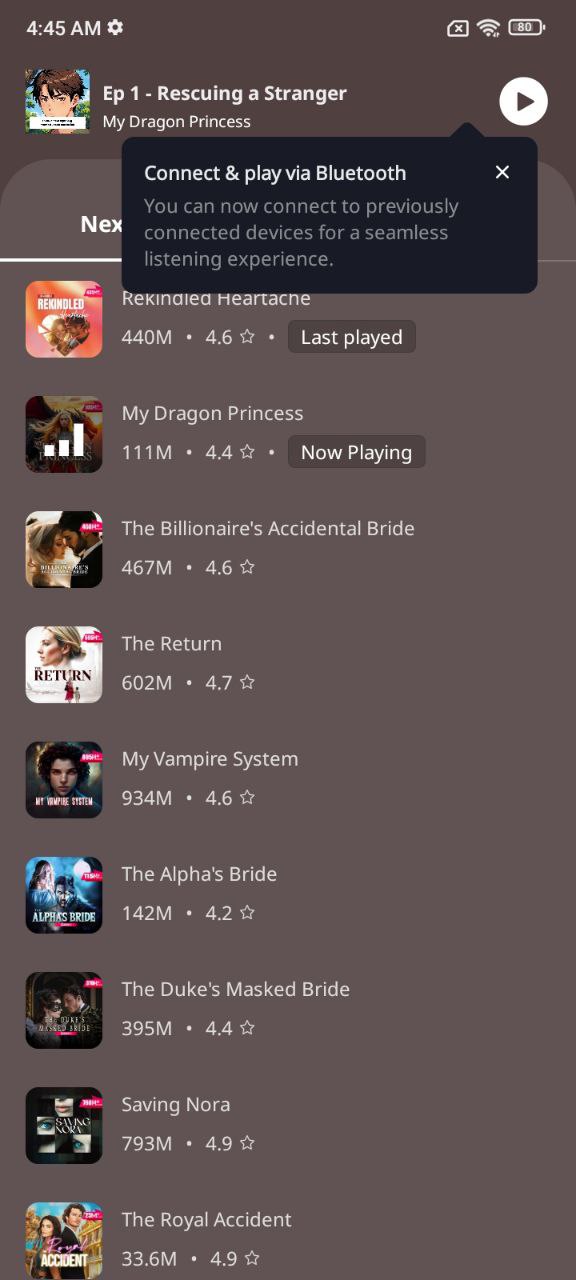The image size is (576, 1280).
Task: Open The Billionaire's Accidental Bride
Action: (288, 549)
